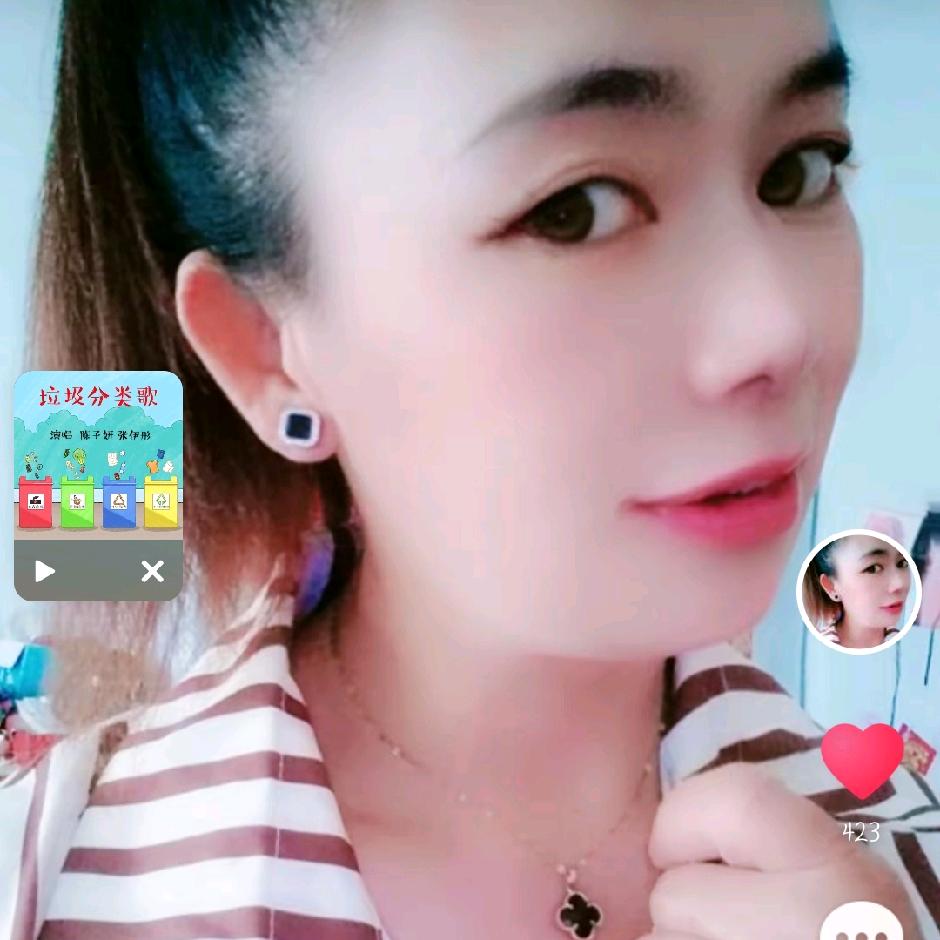Like this video with the heart
940x940 pixels.
pos(861,761)
